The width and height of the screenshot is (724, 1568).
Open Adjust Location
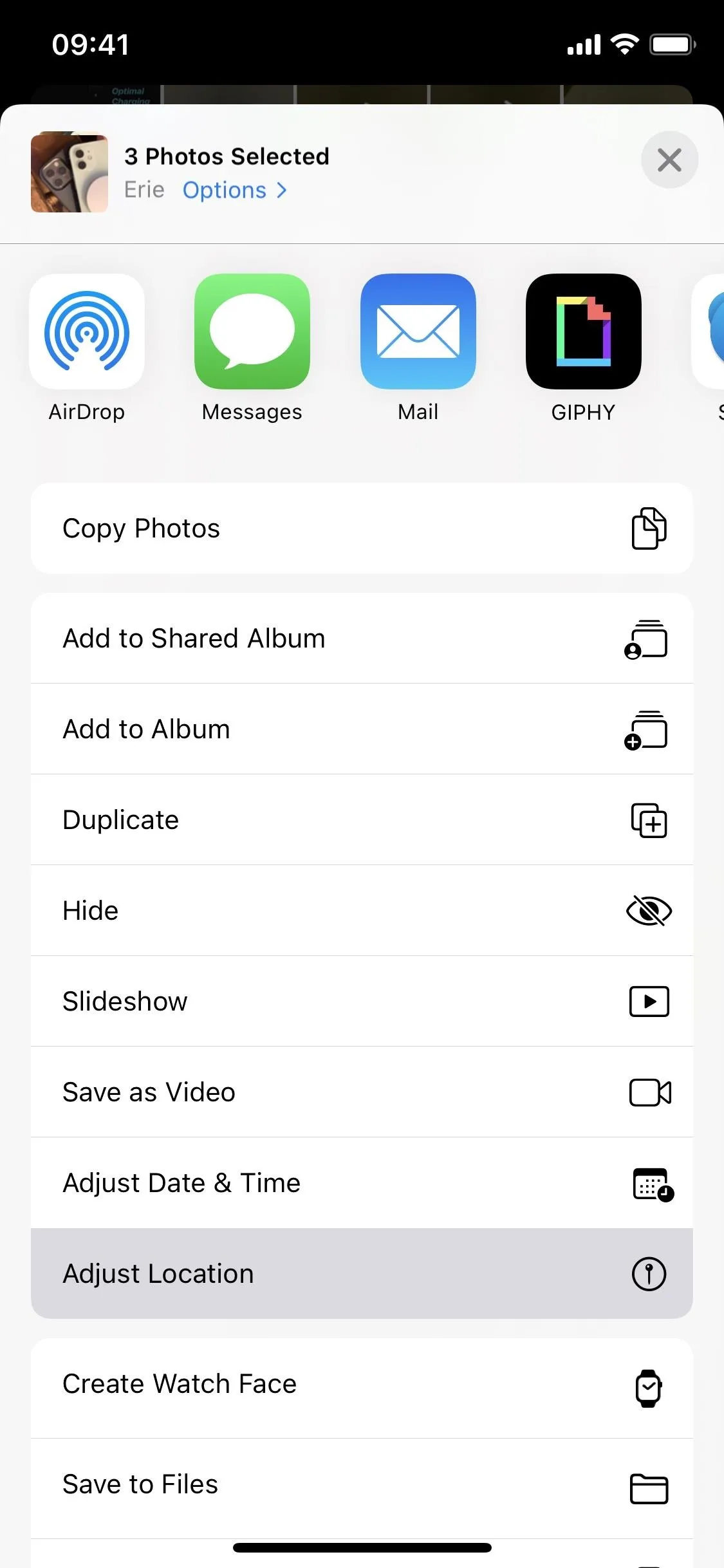362,1274
